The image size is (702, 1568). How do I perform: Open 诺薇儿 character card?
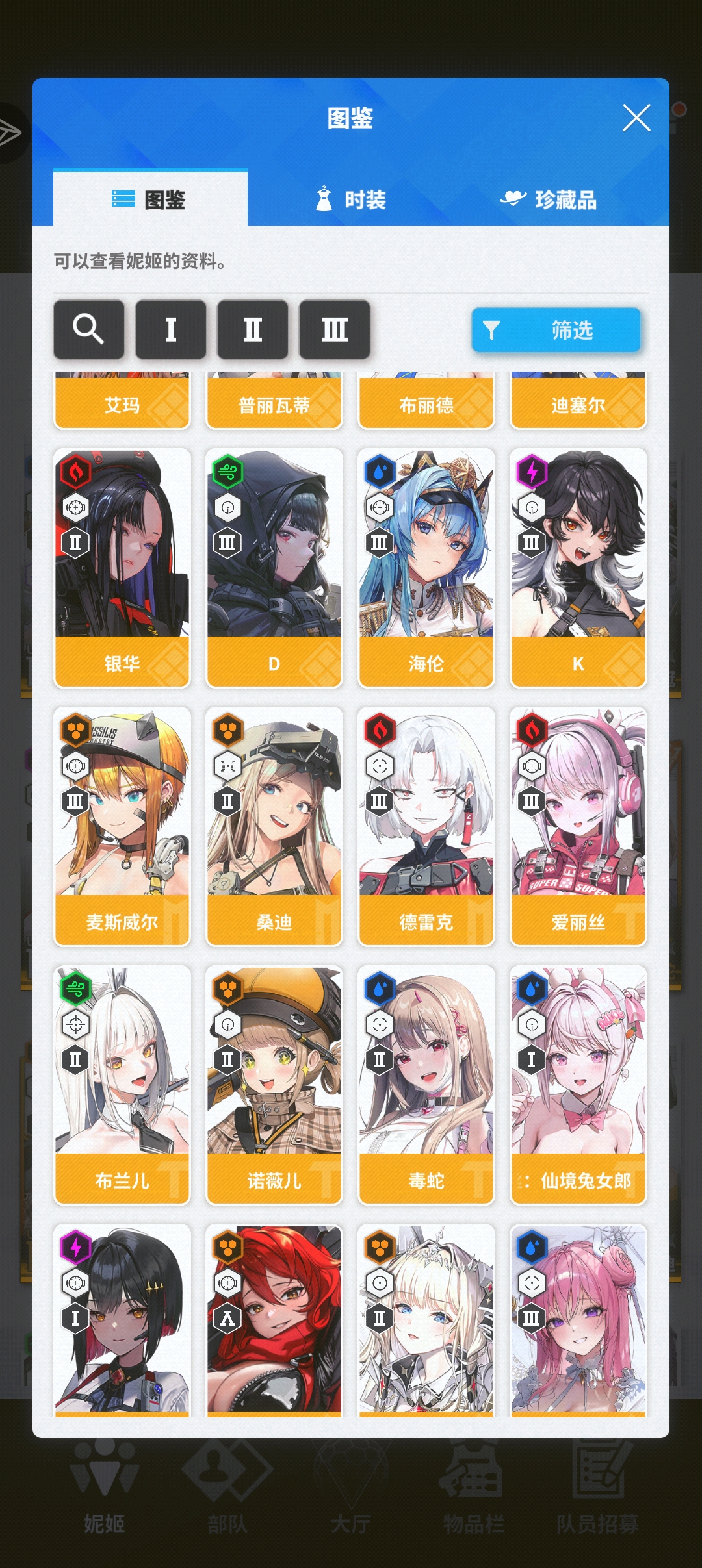[274, 1084]
